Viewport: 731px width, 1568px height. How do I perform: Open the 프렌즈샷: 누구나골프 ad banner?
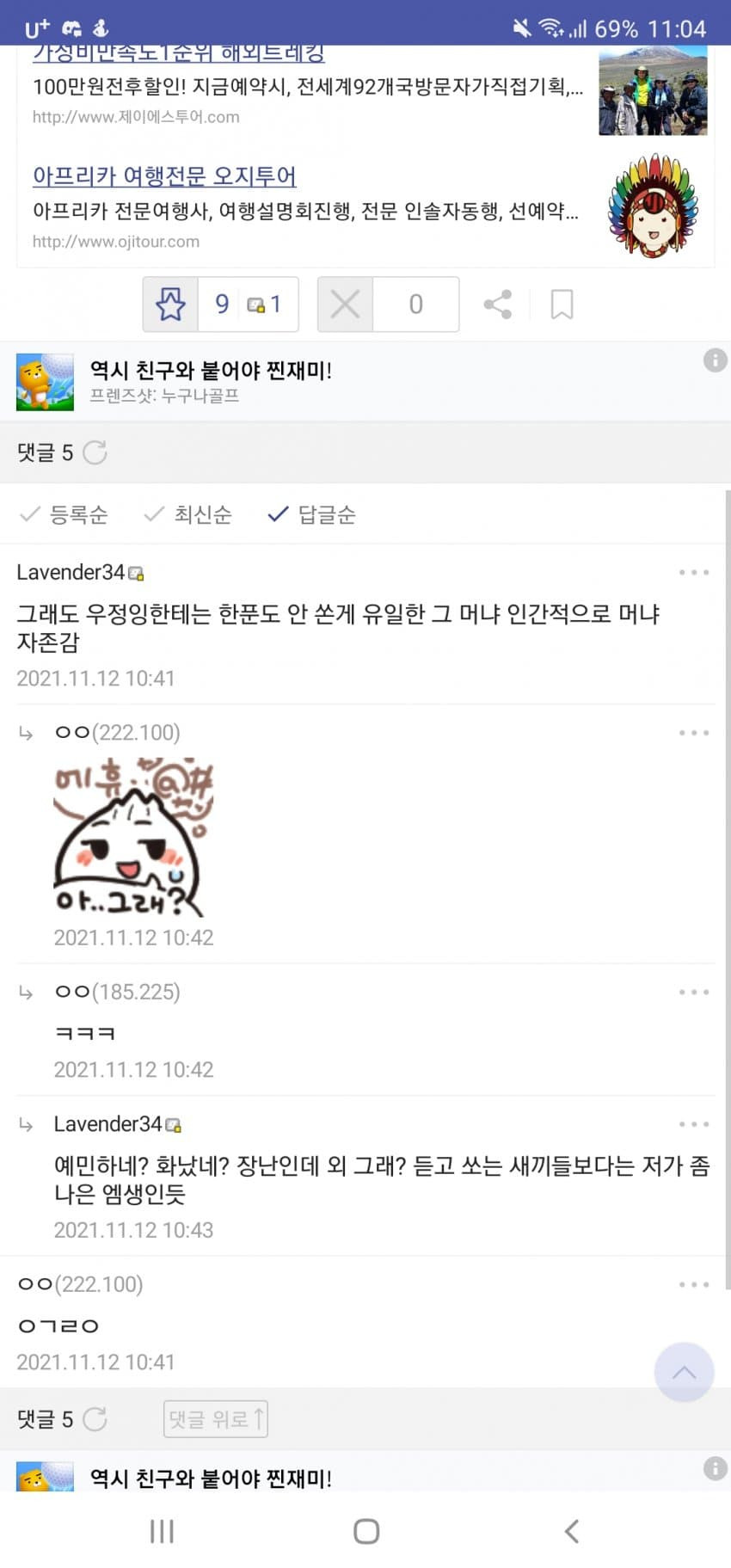(x=211, y=381)
